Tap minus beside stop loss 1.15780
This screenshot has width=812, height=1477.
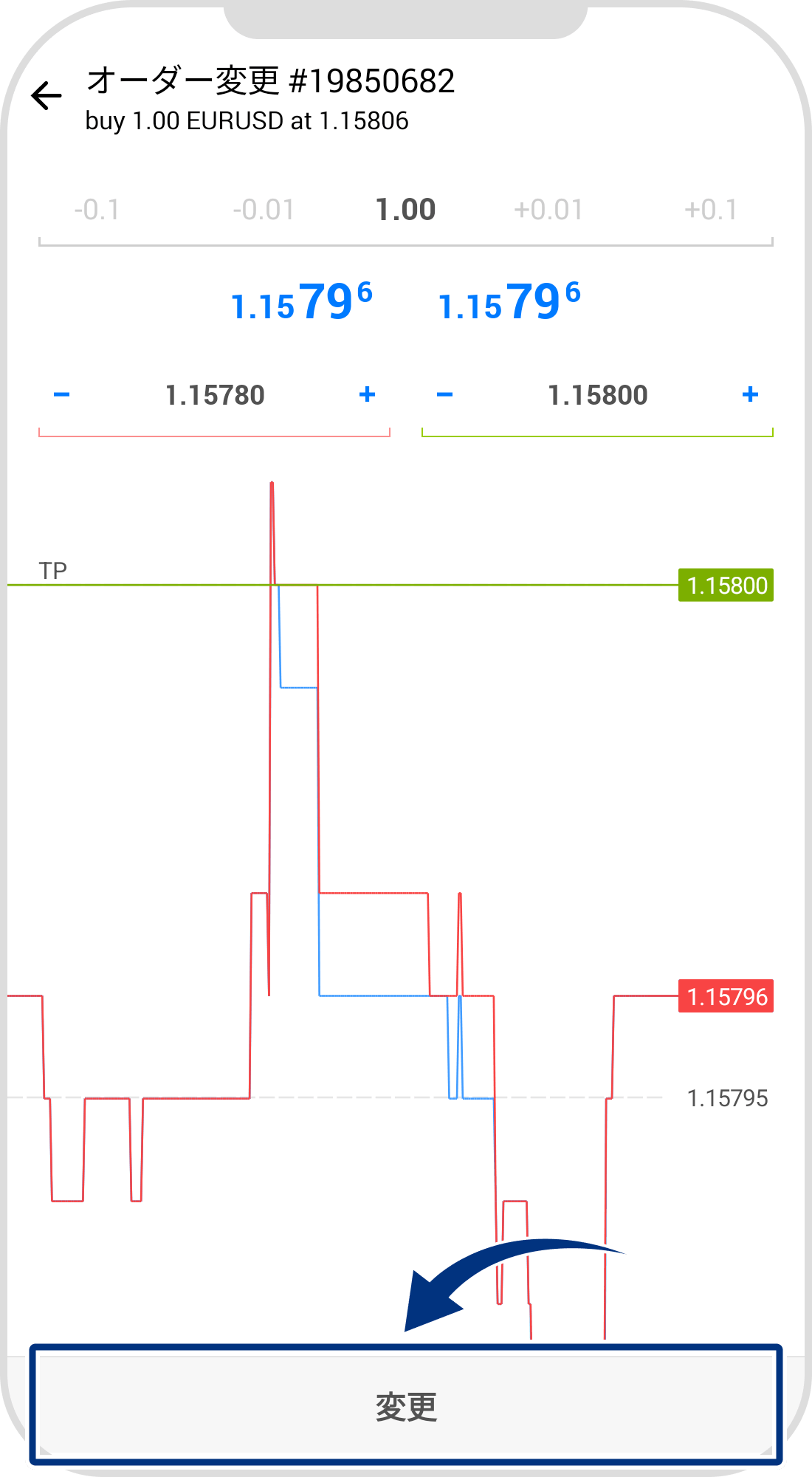click(62, 395)
